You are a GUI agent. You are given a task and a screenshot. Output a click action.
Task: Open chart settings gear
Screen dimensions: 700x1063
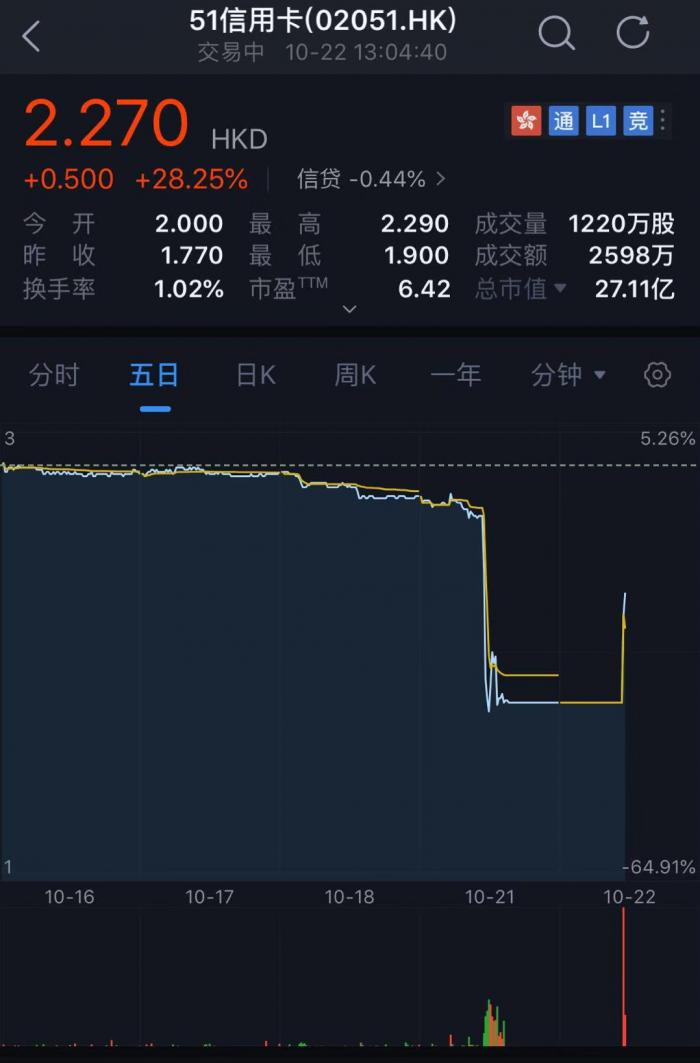[x=657, y=375]
